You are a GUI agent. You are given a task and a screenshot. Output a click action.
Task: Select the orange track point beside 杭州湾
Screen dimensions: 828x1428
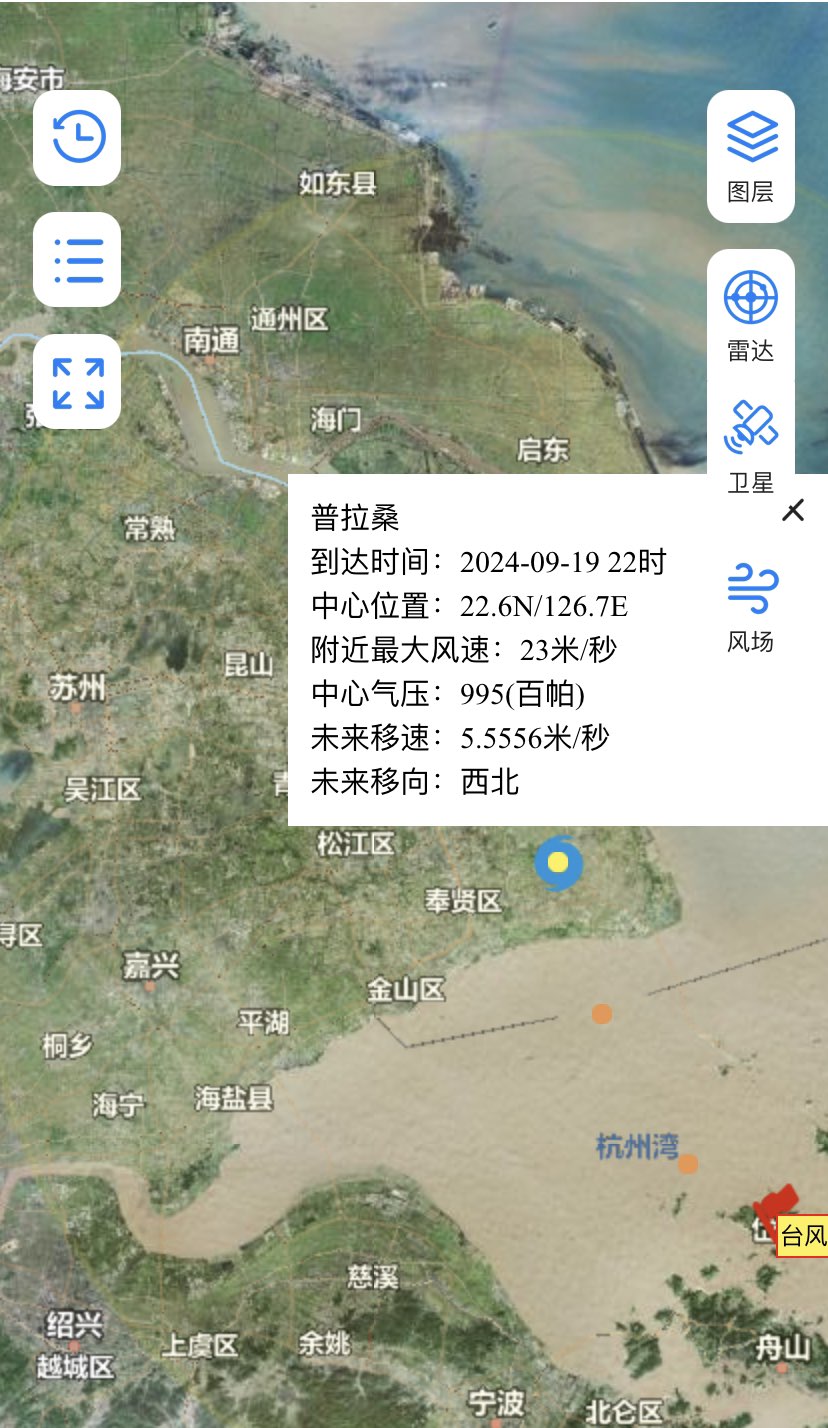pyautogui.click(x=688, y=1164)
